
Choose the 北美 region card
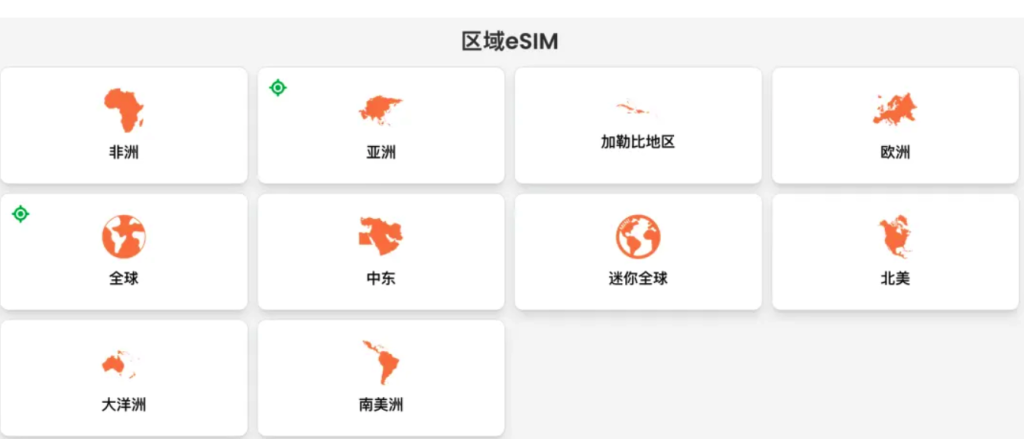click(895, 252)
